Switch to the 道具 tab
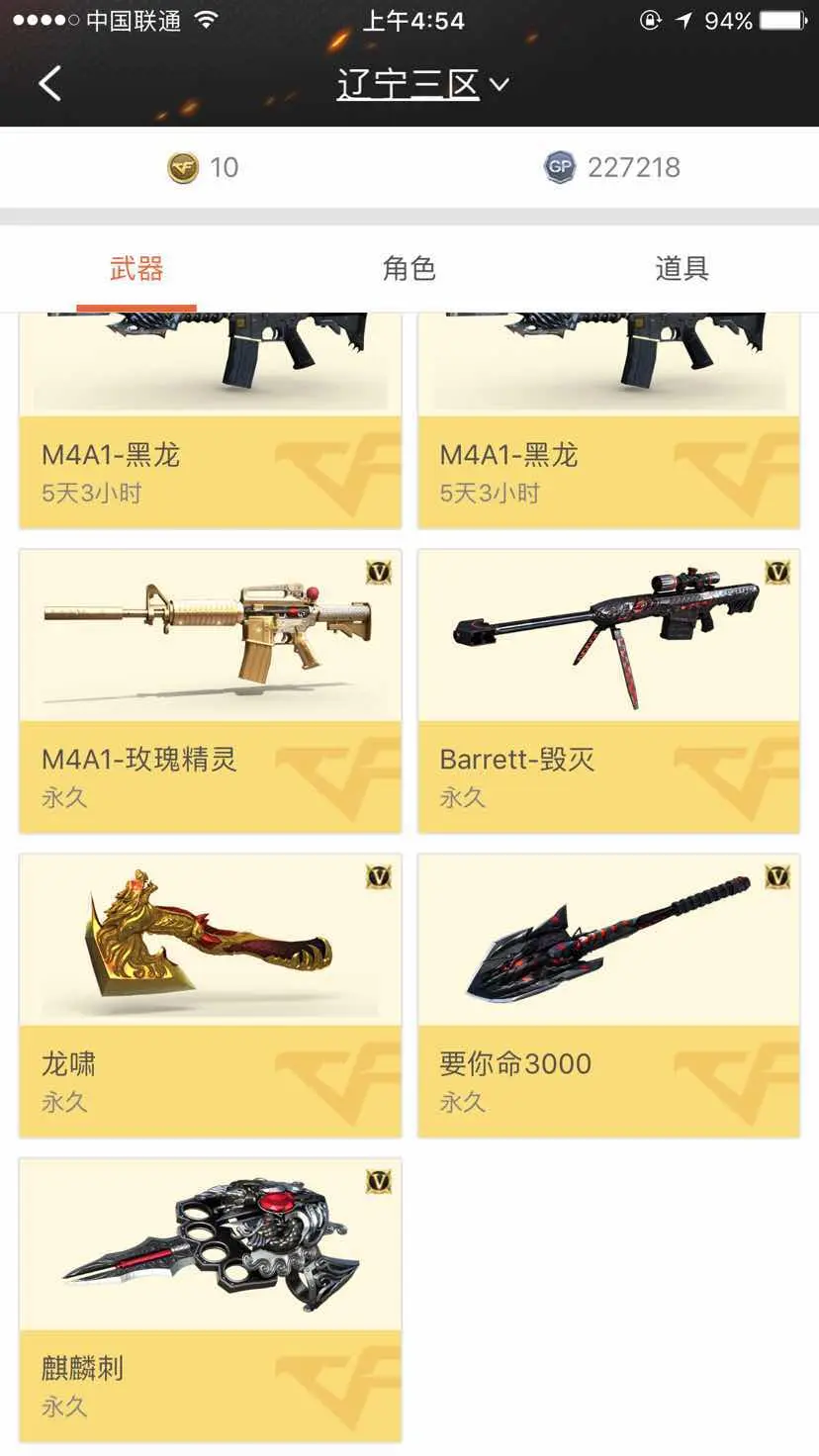The width and height of the screenshot is (819, 1456). (x=682, y=268)
